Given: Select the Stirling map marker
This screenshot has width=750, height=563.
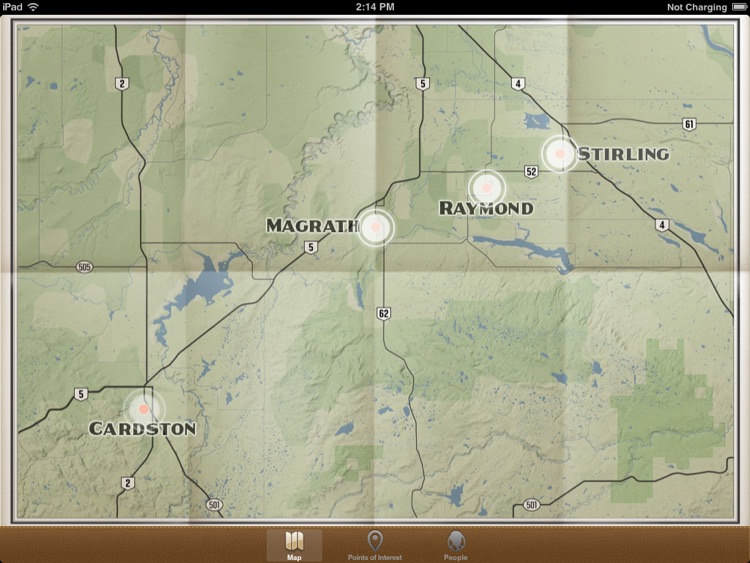Looking at the screenshot, I should tap(560, 153).
